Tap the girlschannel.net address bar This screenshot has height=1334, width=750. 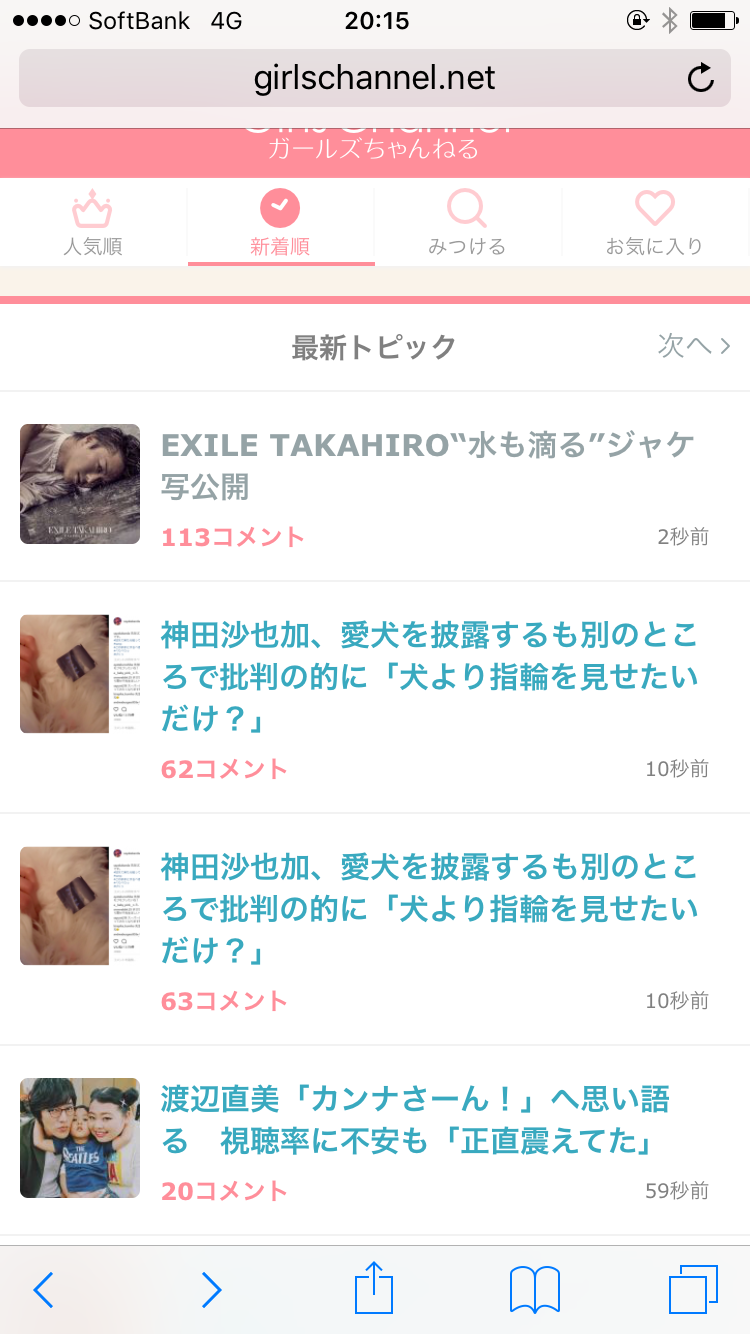coord(375,78)
